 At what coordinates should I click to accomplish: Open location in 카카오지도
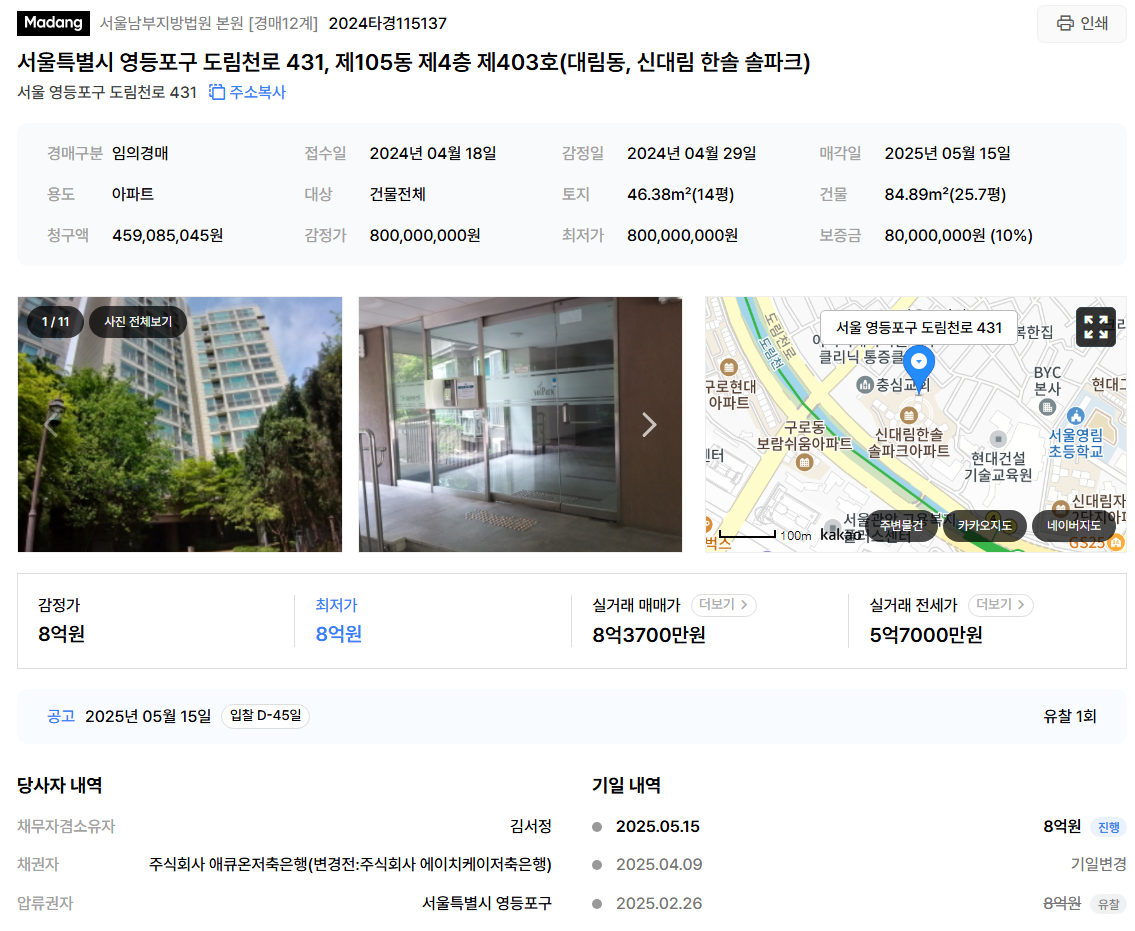pyautogui.click(x=984, y=526)
